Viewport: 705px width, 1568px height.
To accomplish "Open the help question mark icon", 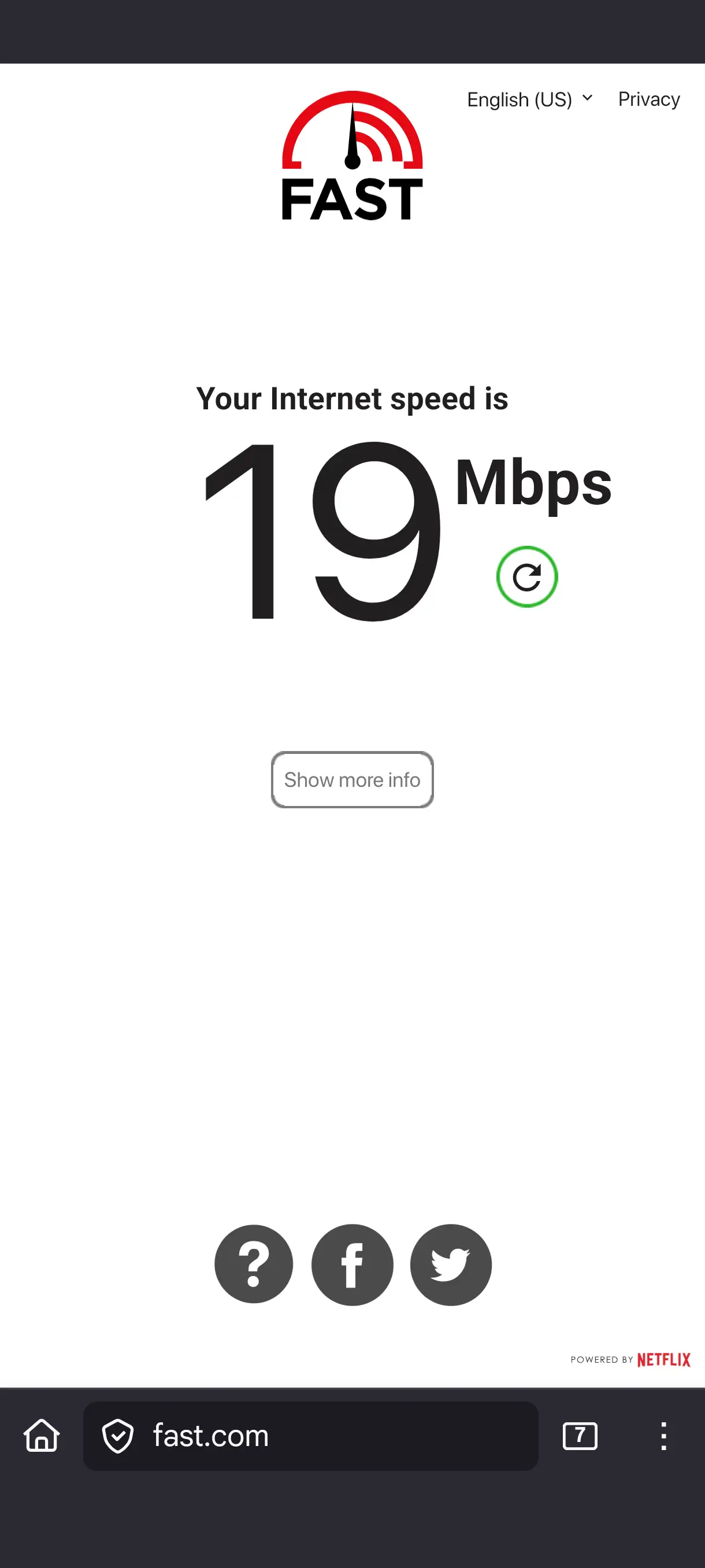I will click(254, 1264).
